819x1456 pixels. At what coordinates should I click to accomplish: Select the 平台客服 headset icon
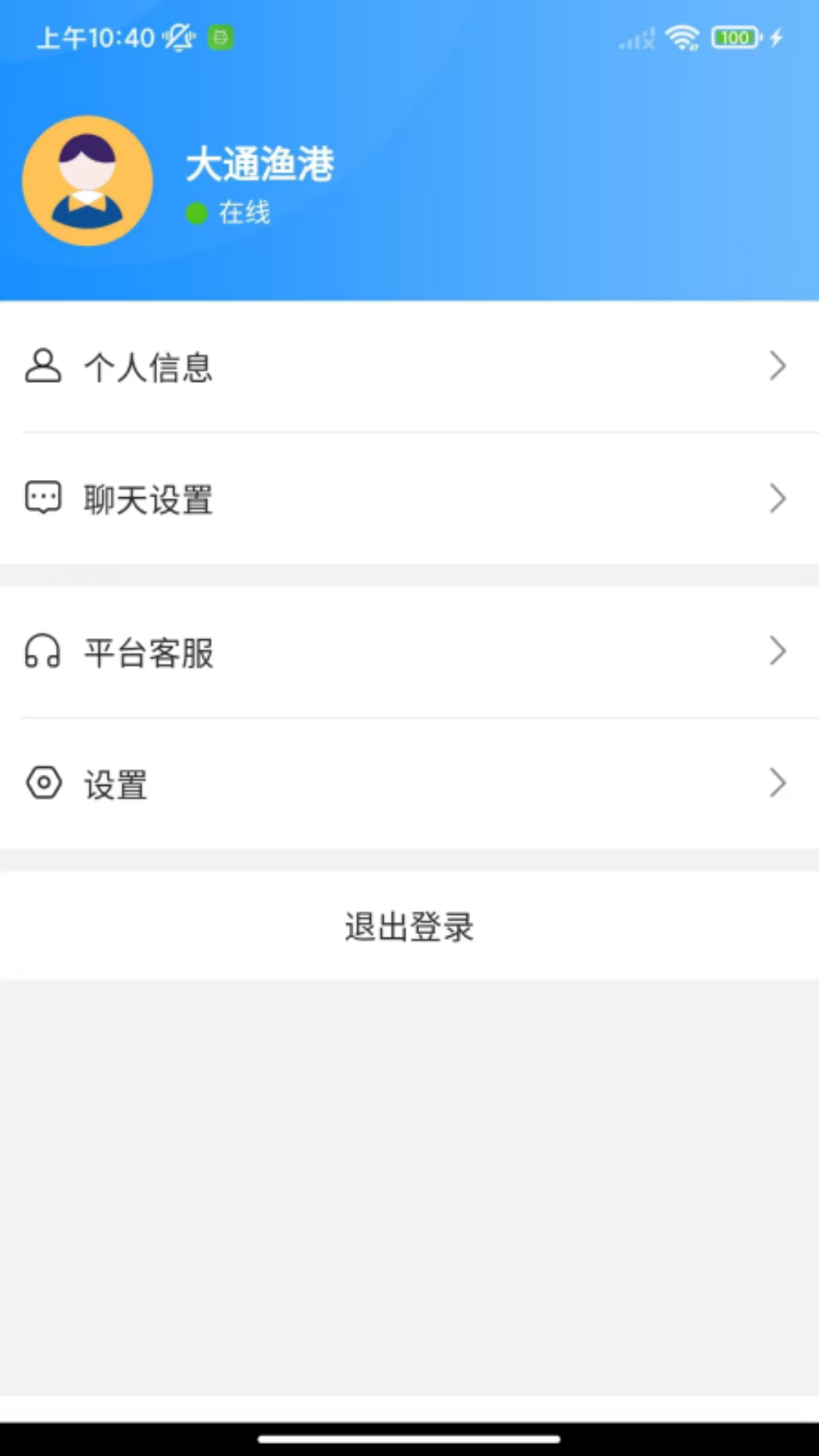pos(43,651)
